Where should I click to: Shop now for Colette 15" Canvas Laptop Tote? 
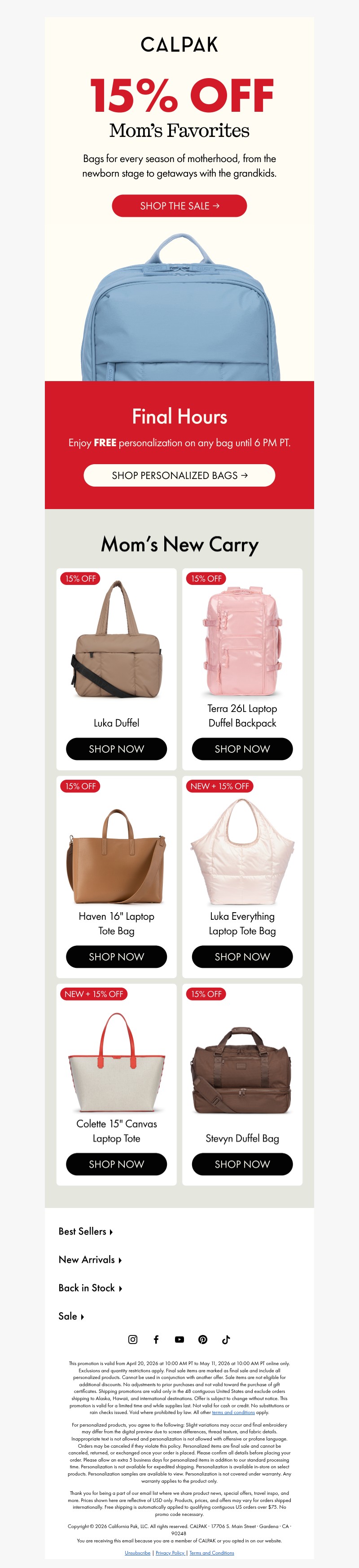coord(116,1164)
